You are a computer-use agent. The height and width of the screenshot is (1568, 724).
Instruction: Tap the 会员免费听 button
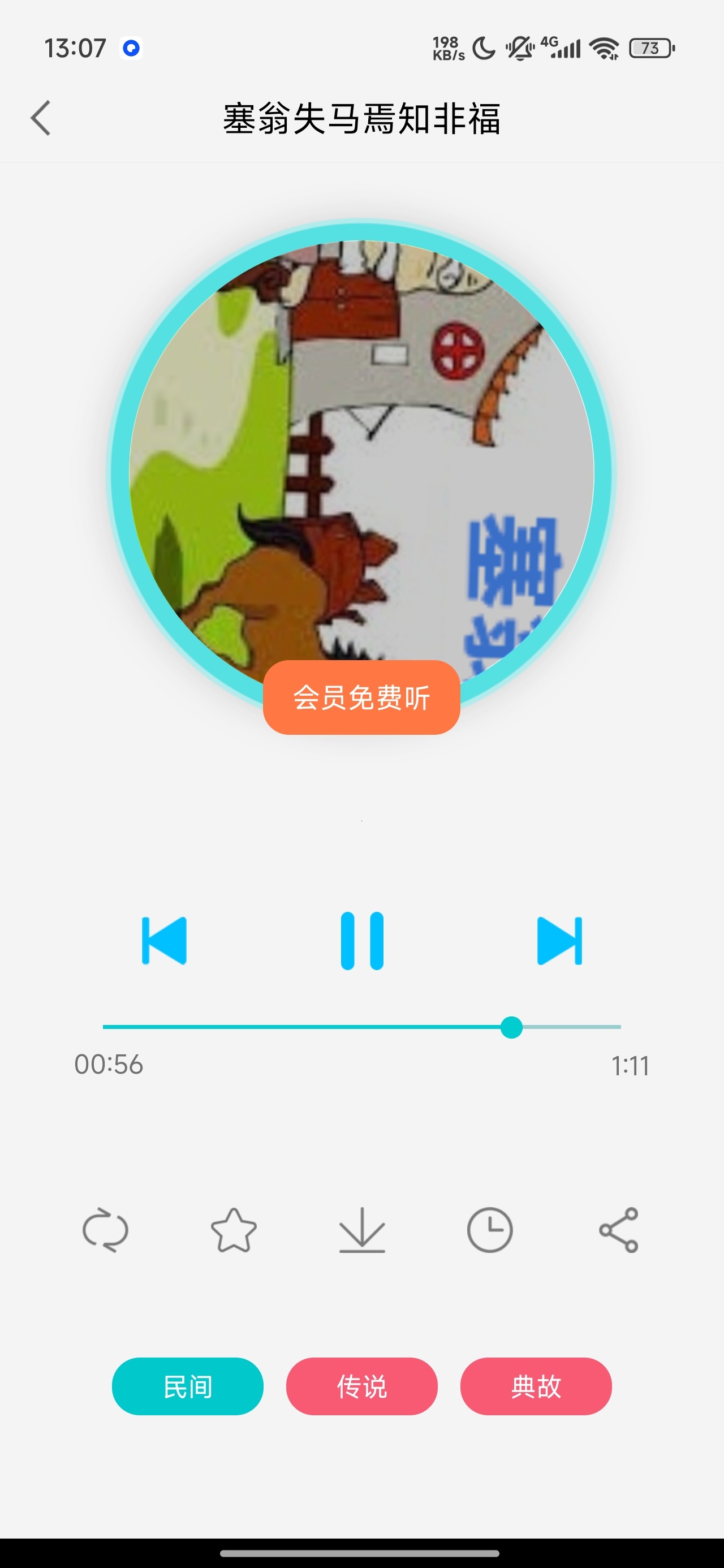(x=361, y=697)
